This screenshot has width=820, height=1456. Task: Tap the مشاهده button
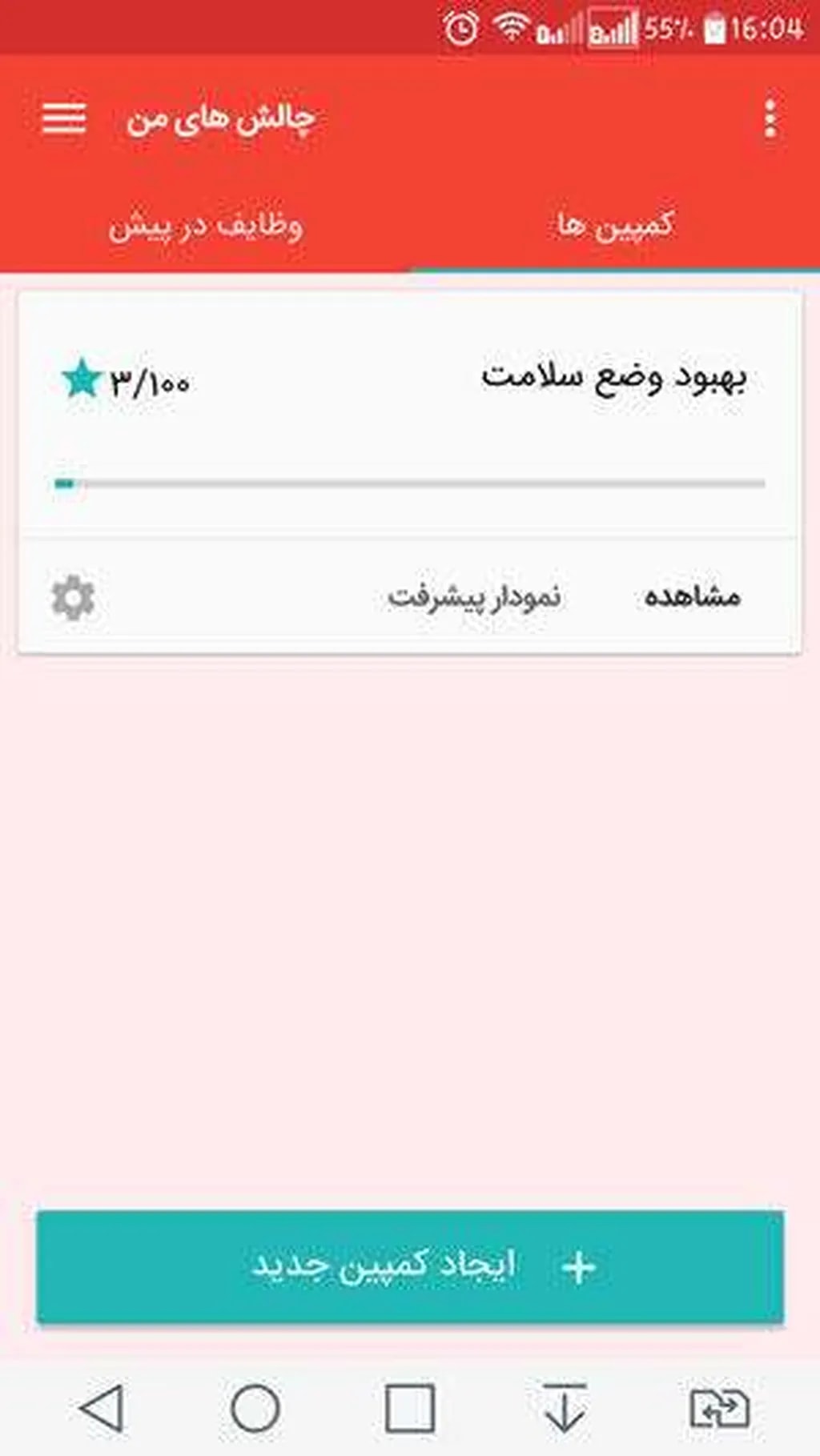692,596
